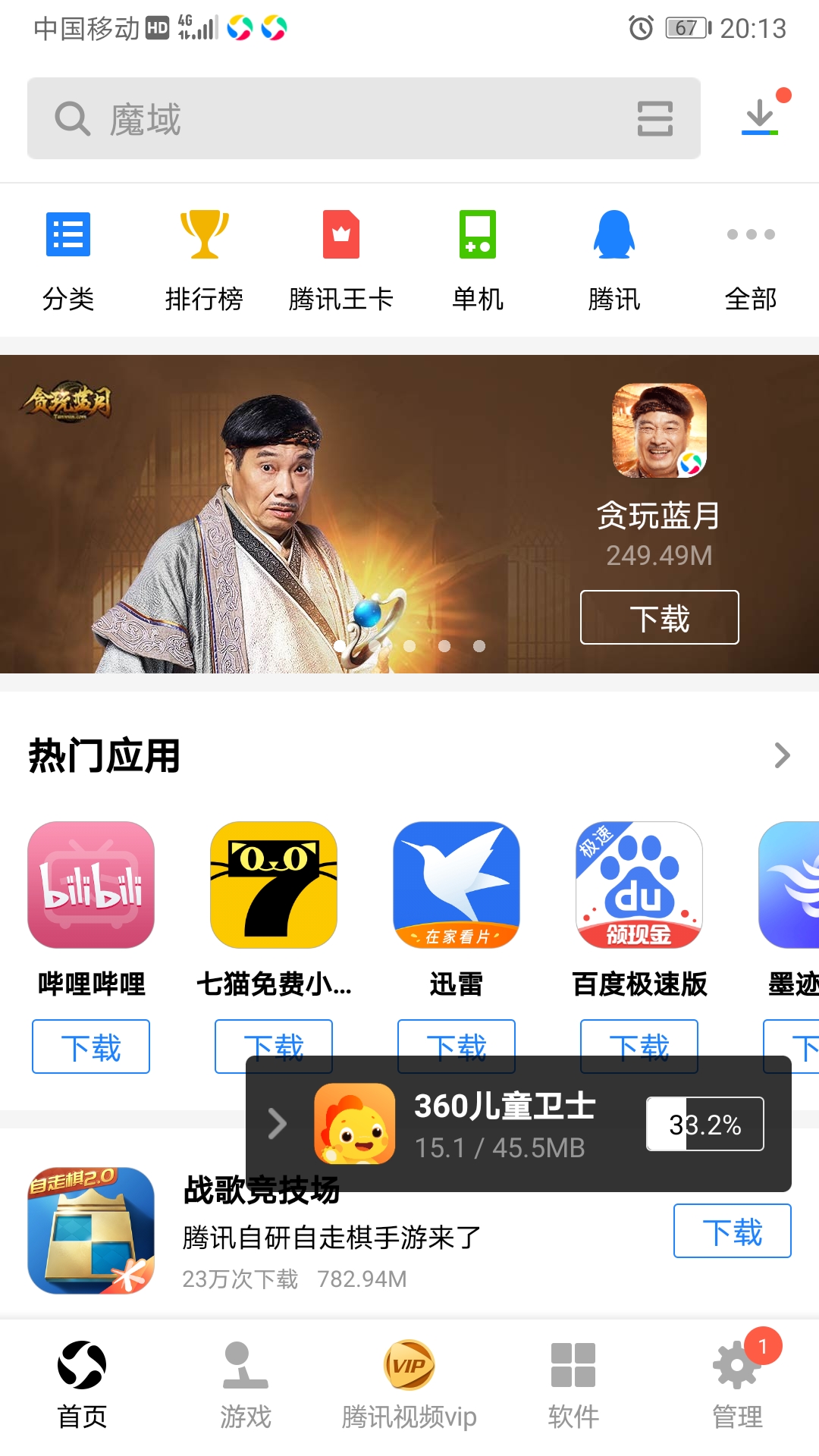Tap the search box showing 魔域
This screenshot has height=1456, width=819.
[x=334, y=119]
